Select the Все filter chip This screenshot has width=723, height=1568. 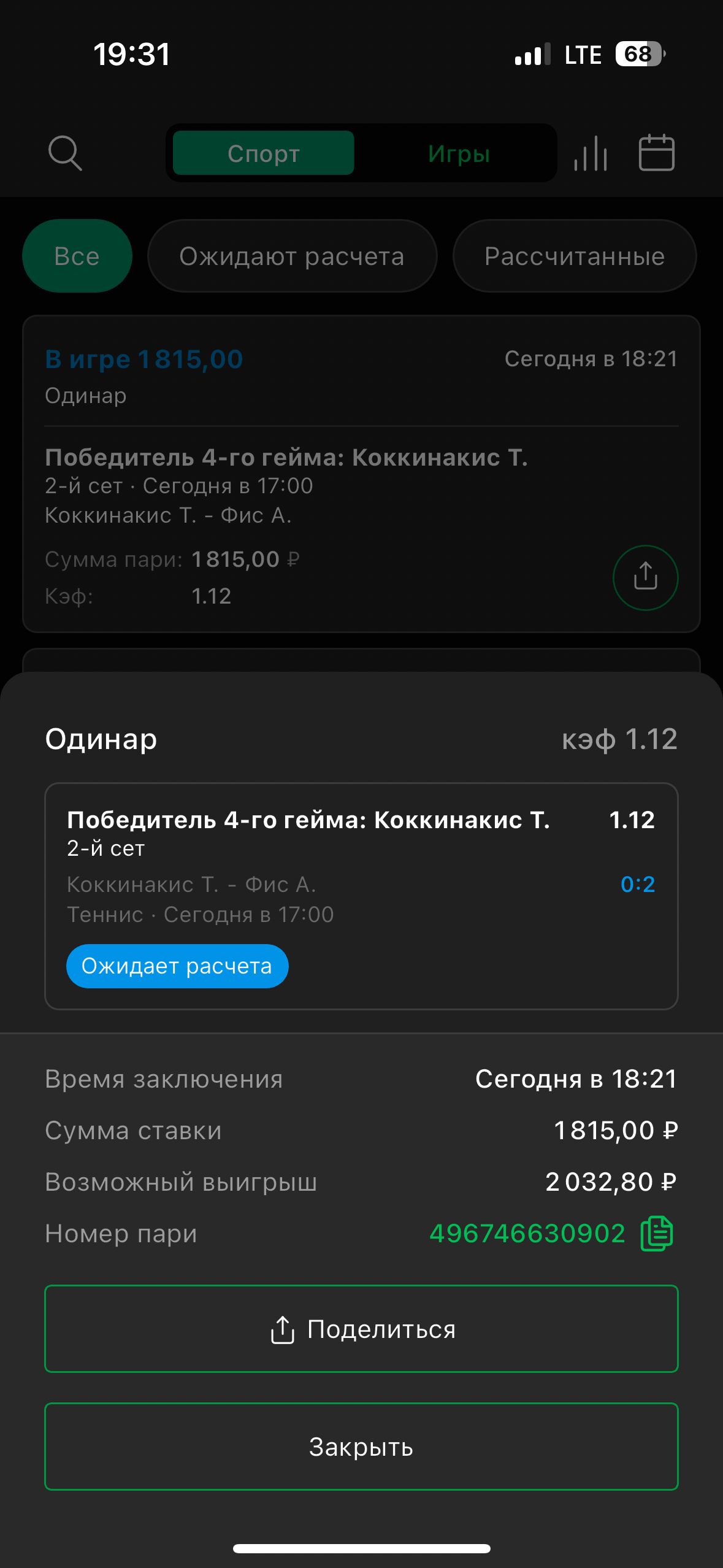77,256
